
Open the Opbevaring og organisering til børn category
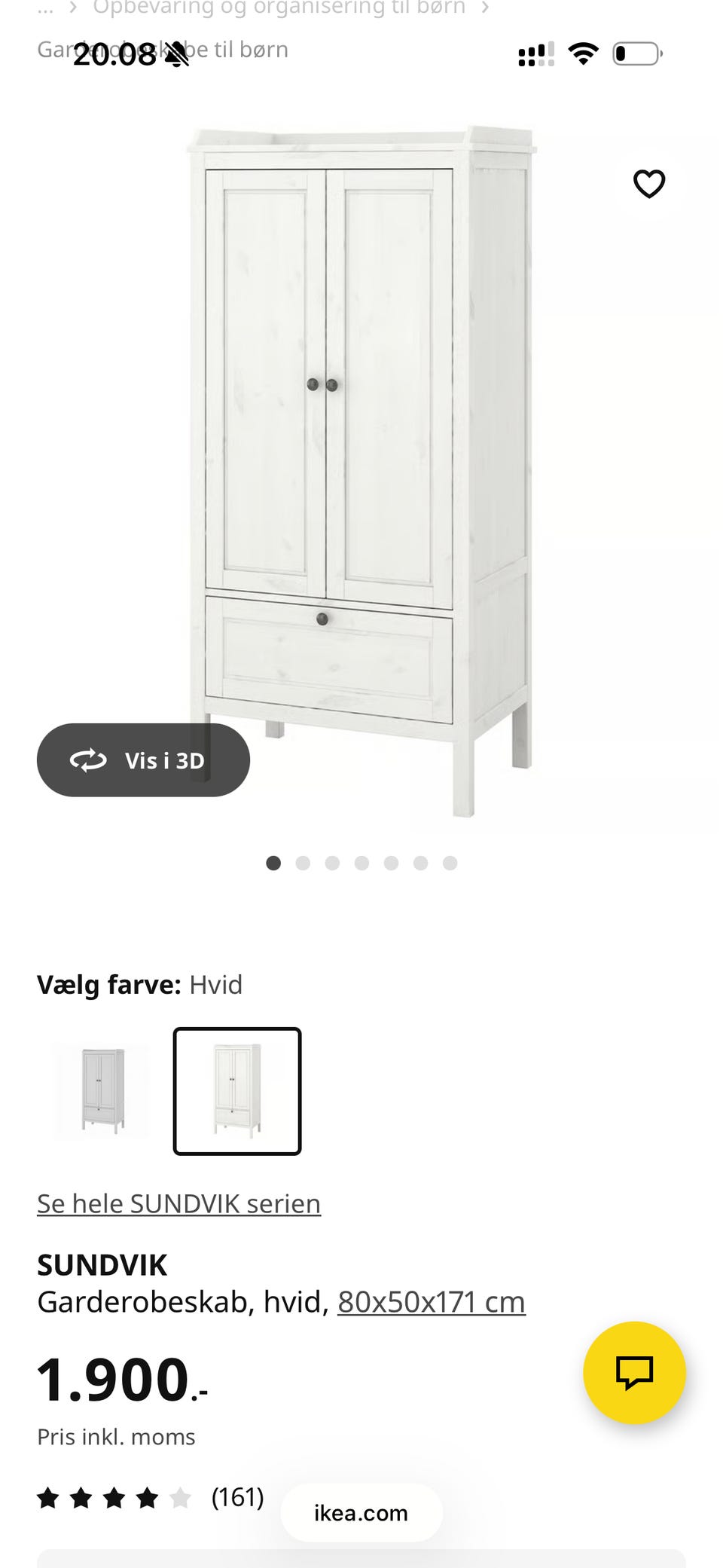tap(279, 8)
